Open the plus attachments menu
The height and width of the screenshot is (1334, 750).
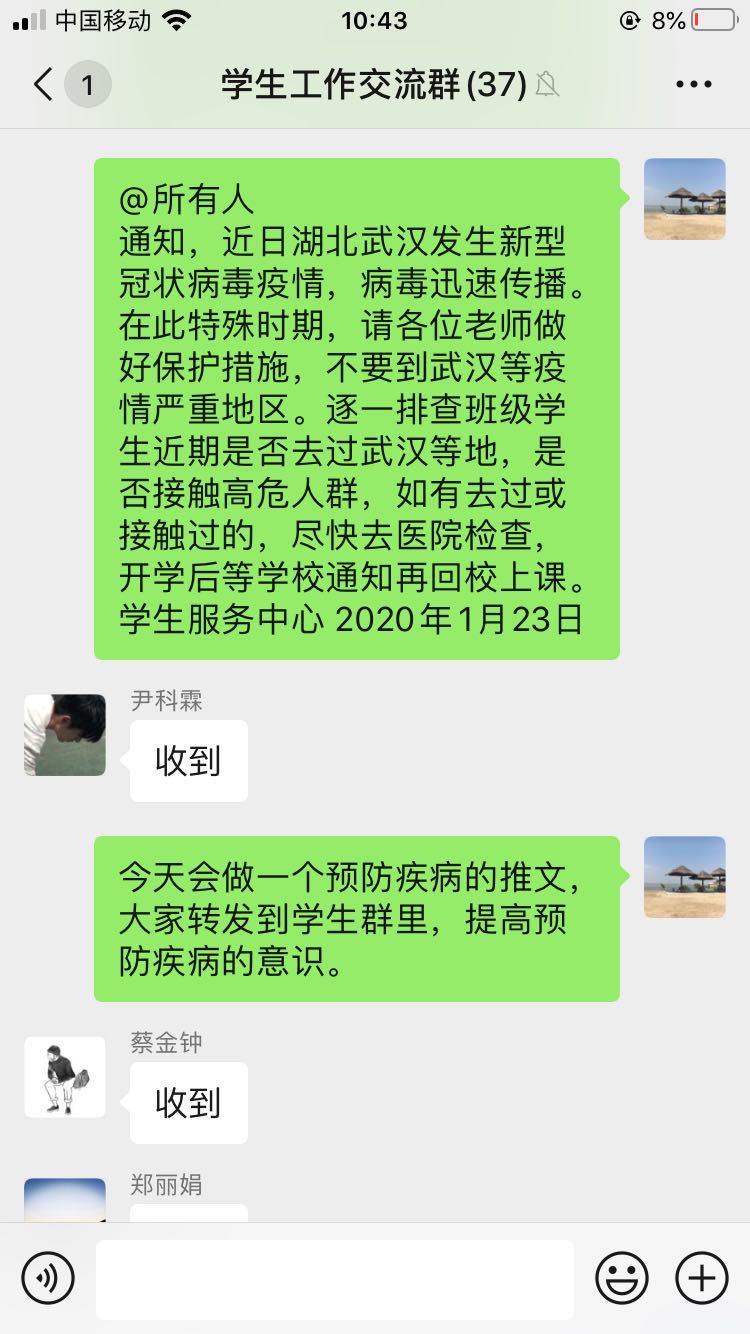702,1278
